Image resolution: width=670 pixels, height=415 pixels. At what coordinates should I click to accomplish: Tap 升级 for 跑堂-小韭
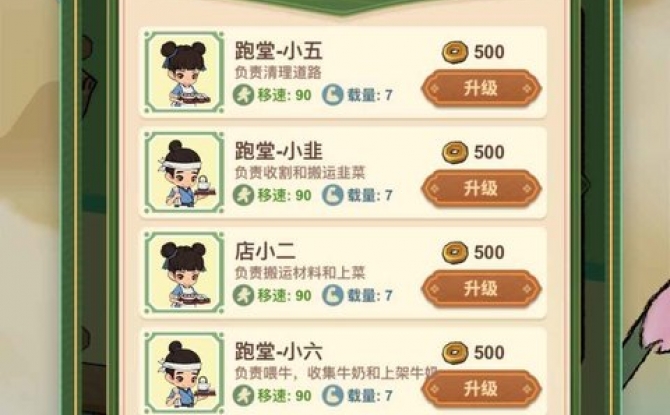click(x=481, y=188)
